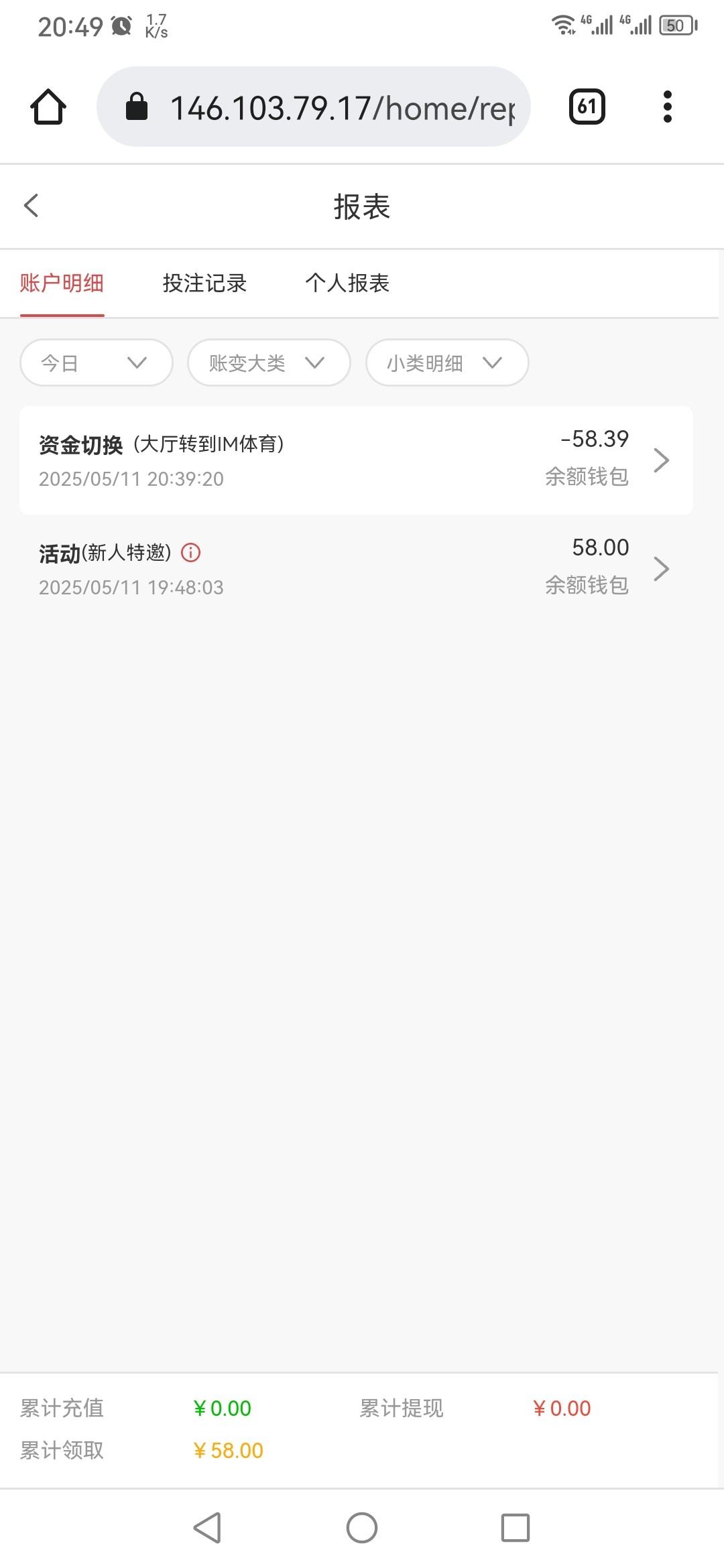Viewport: 724px width, 1568px height.
Task: Tap the info icon beside 新人特邀
Action: click(x=191, y=553)
